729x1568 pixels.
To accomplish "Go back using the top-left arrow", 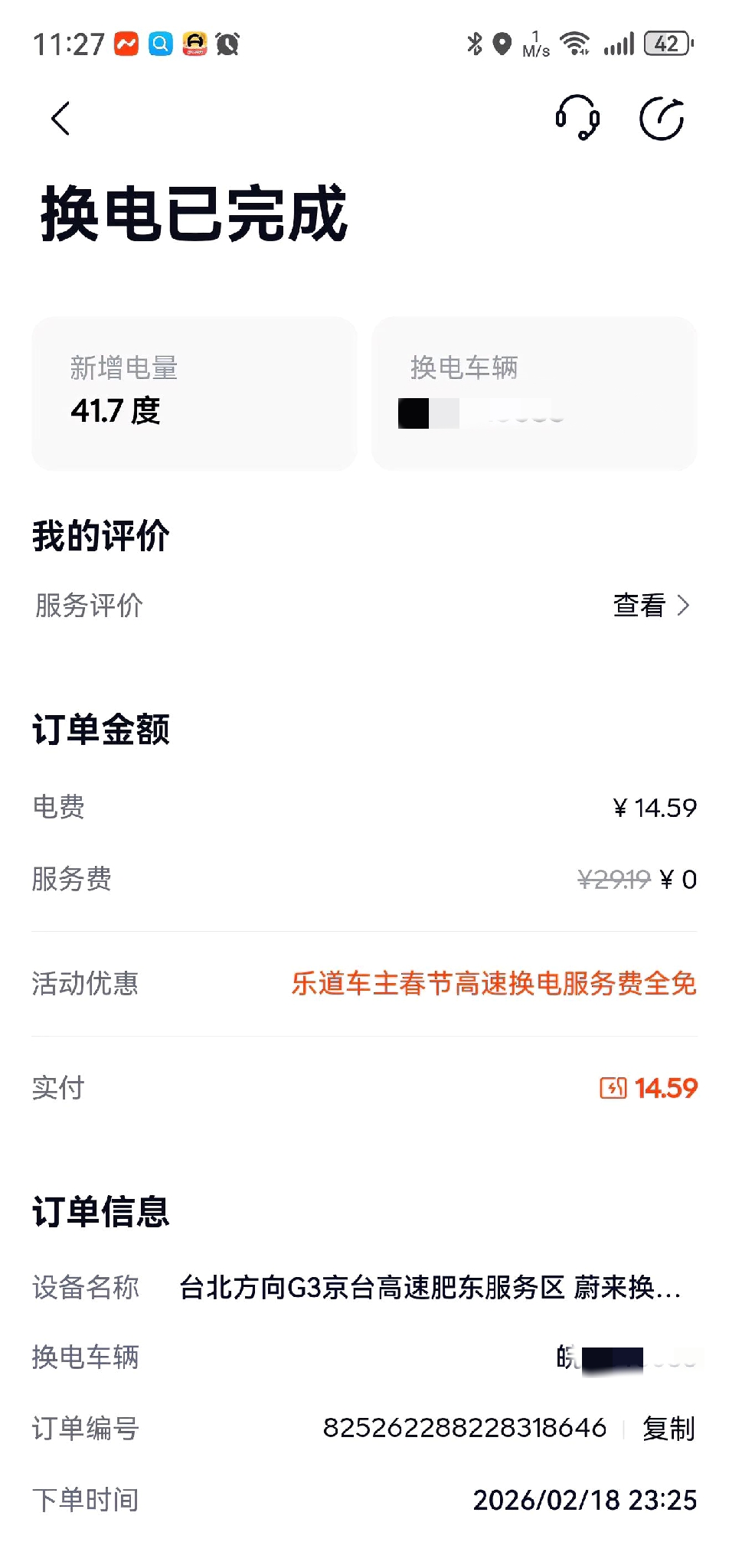I will click(x=60, y=119).
